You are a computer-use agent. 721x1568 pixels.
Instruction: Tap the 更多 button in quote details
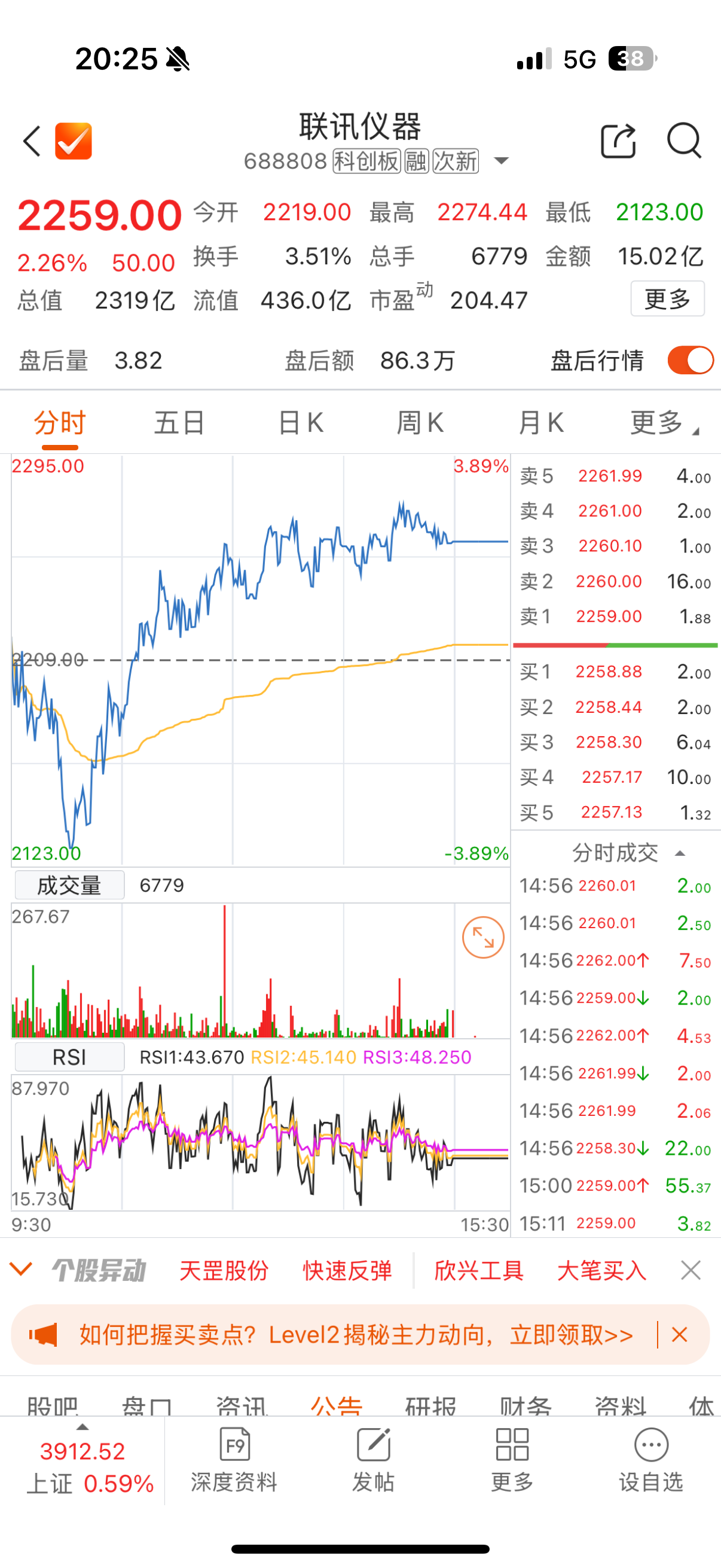tap(667, 299)
